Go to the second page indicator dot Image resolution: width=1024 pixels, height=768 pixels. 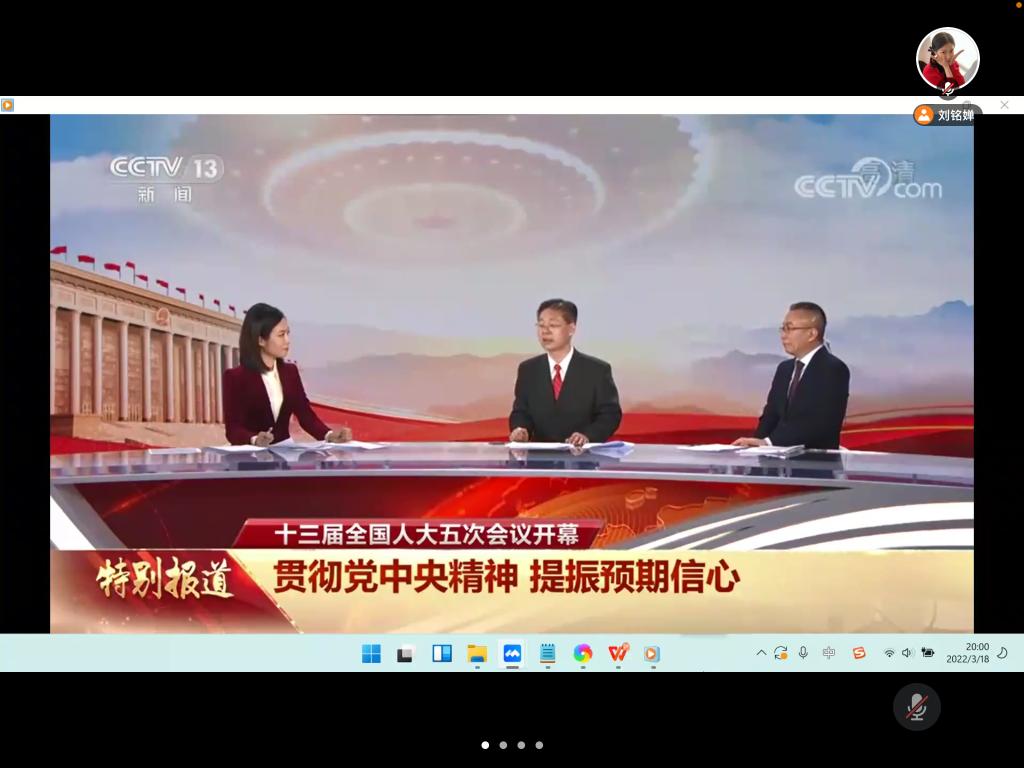[503, 745]
